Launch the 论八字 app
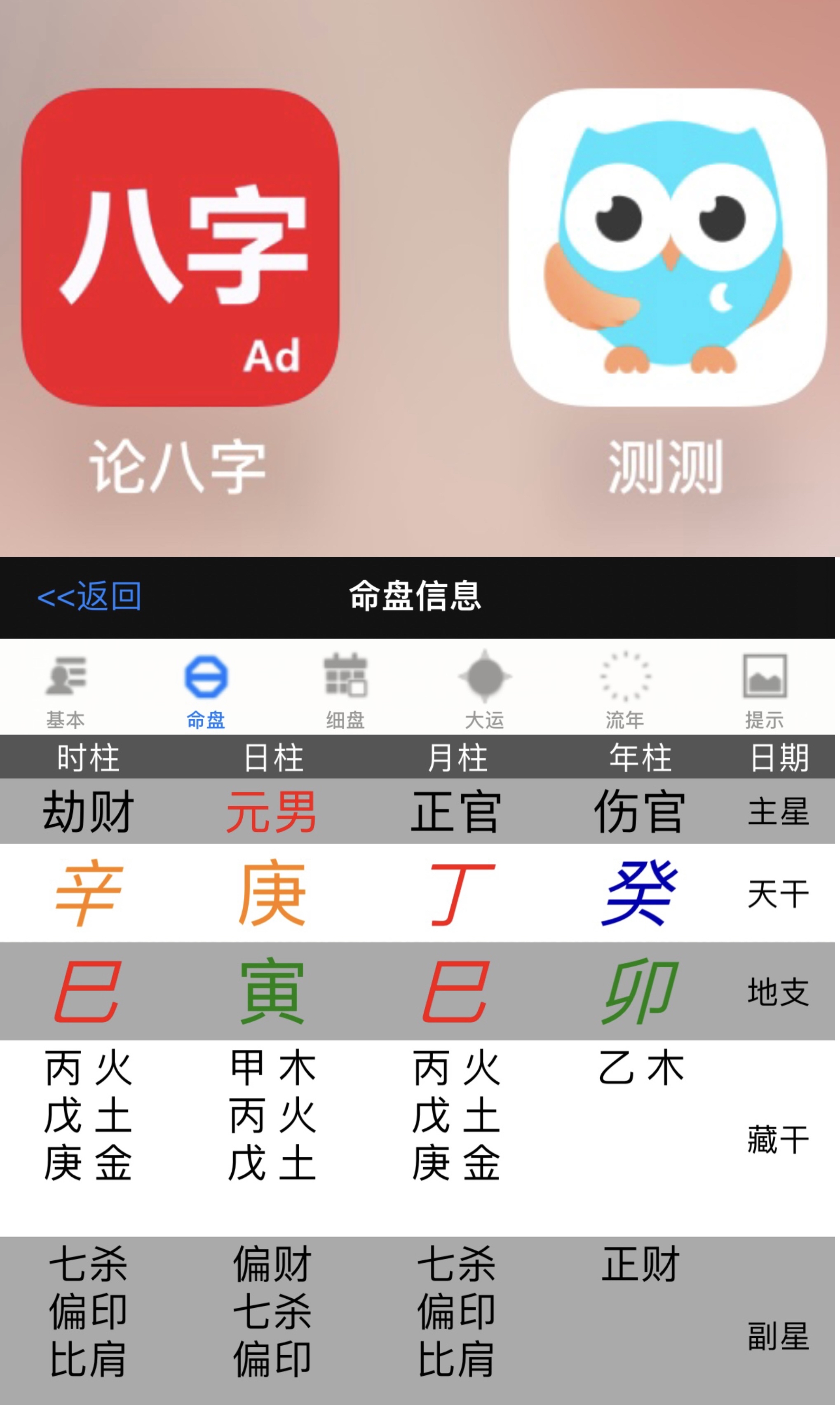The width and height of the screenshot is (840, 1405). pos(180,248)
